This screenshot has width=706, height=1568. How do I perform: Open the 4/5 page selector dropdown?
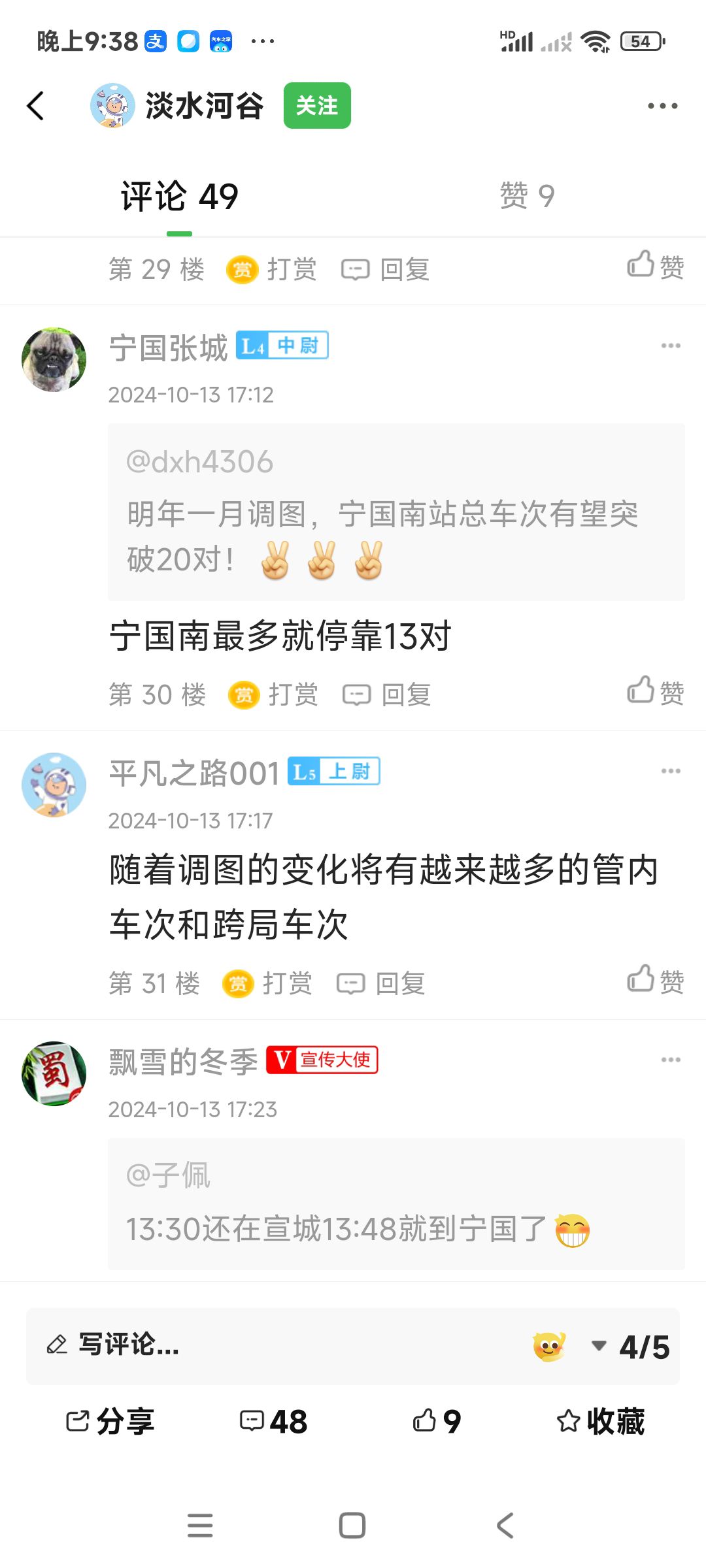click(x=632, y=1347)
